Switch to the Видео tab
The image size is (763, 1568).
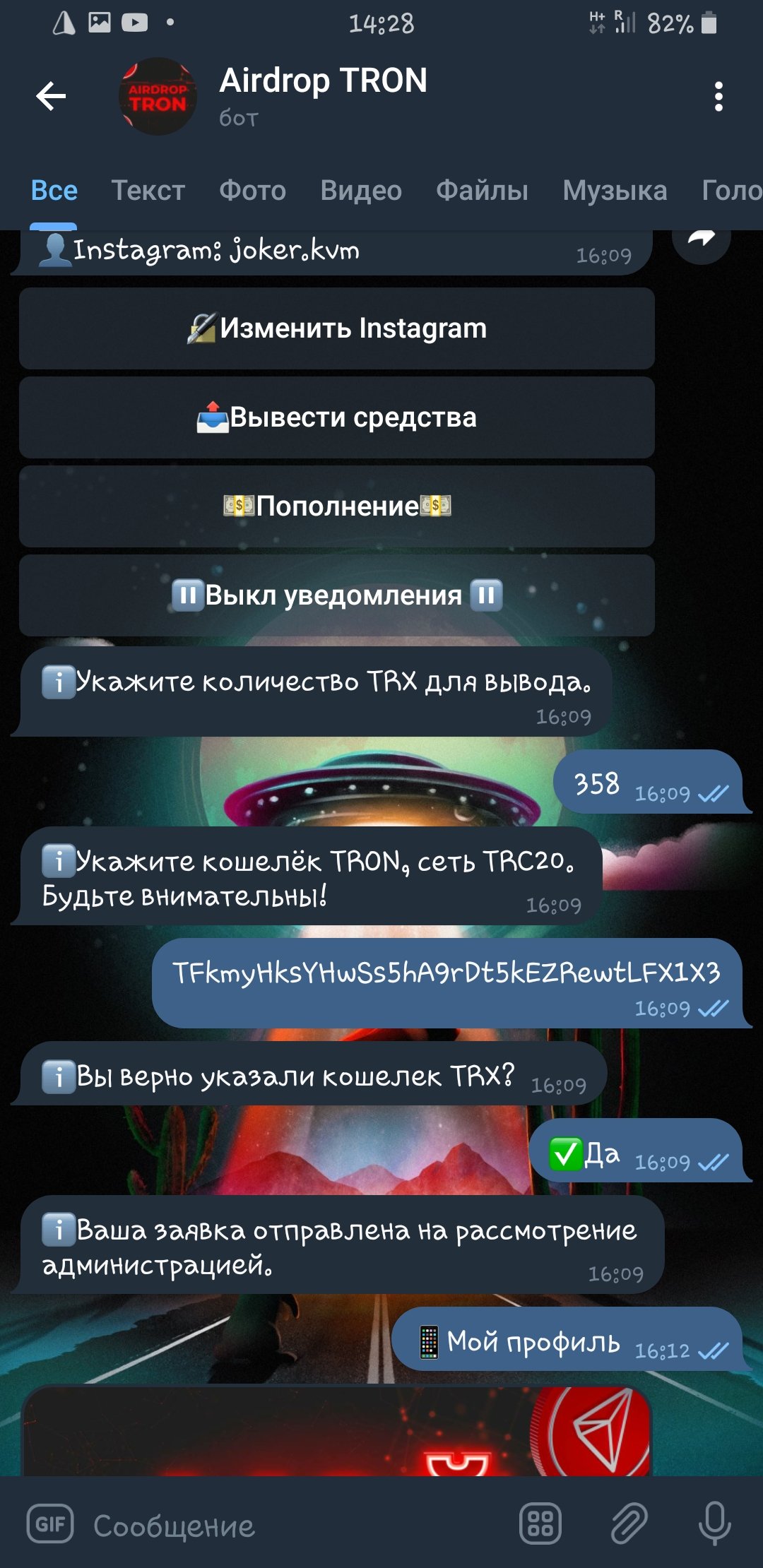[x=360, y=191]
